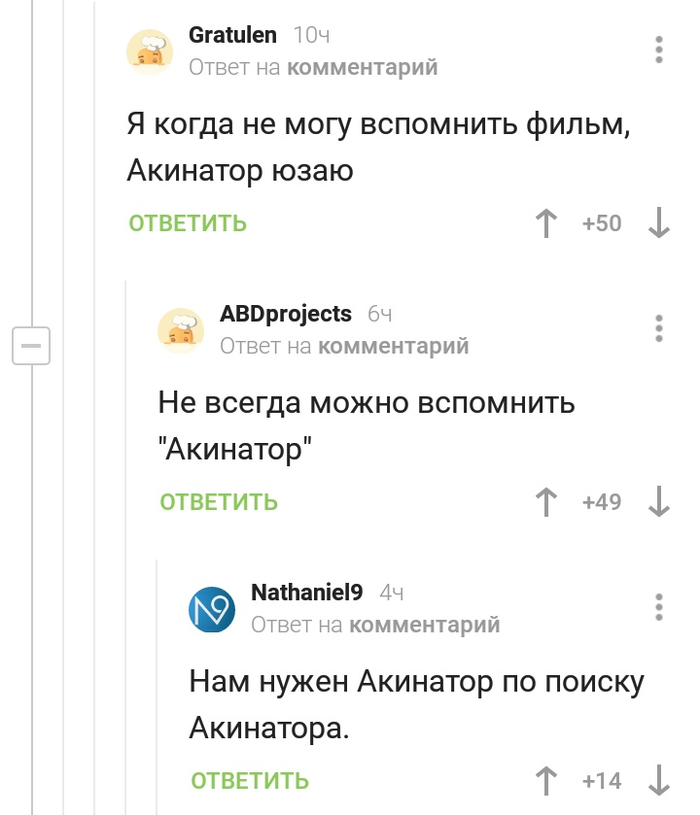This screenshot has height=815, width=700.
Task: Reply to Nathaniel9's comment
Action: 249,780
